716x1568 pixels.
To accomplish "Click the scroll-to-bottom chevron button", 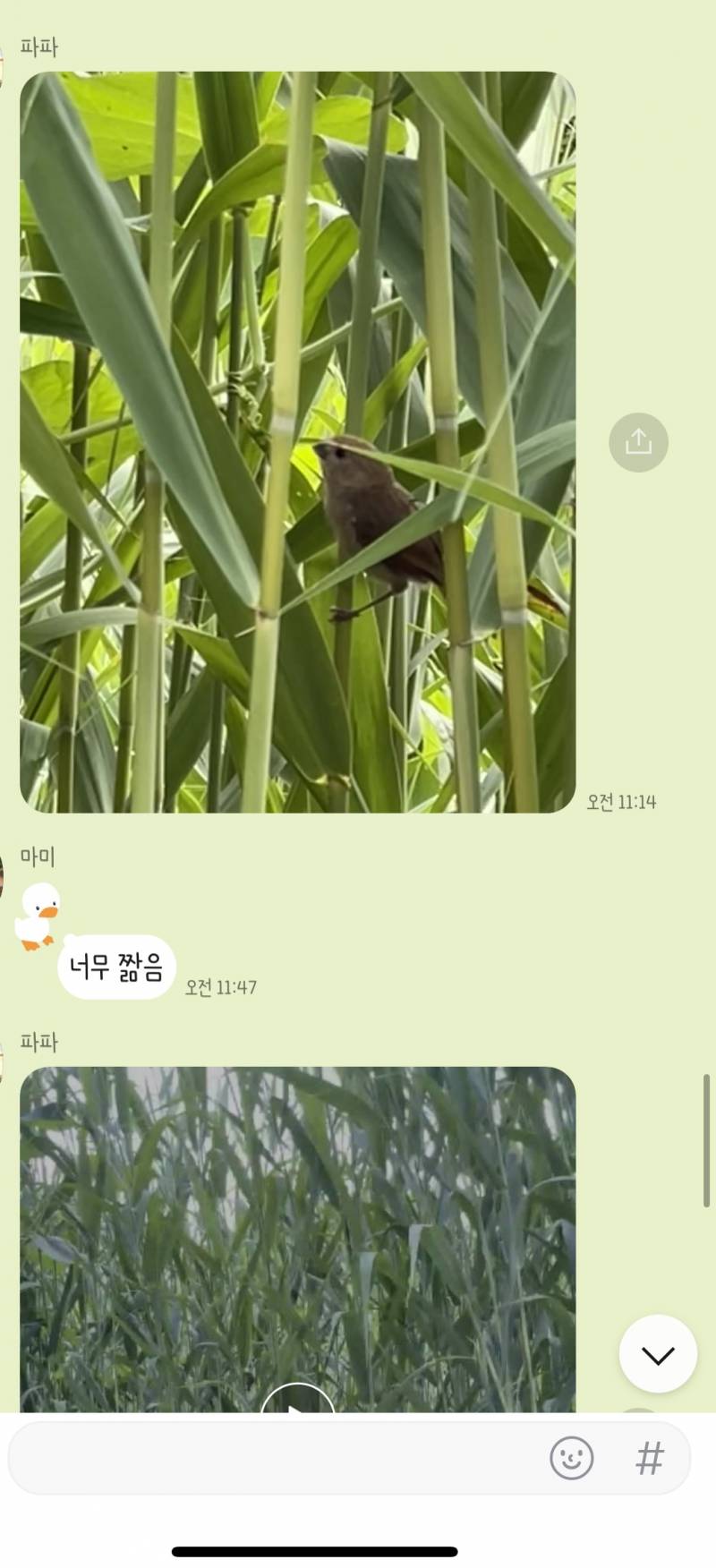I will click(659, 1354).
